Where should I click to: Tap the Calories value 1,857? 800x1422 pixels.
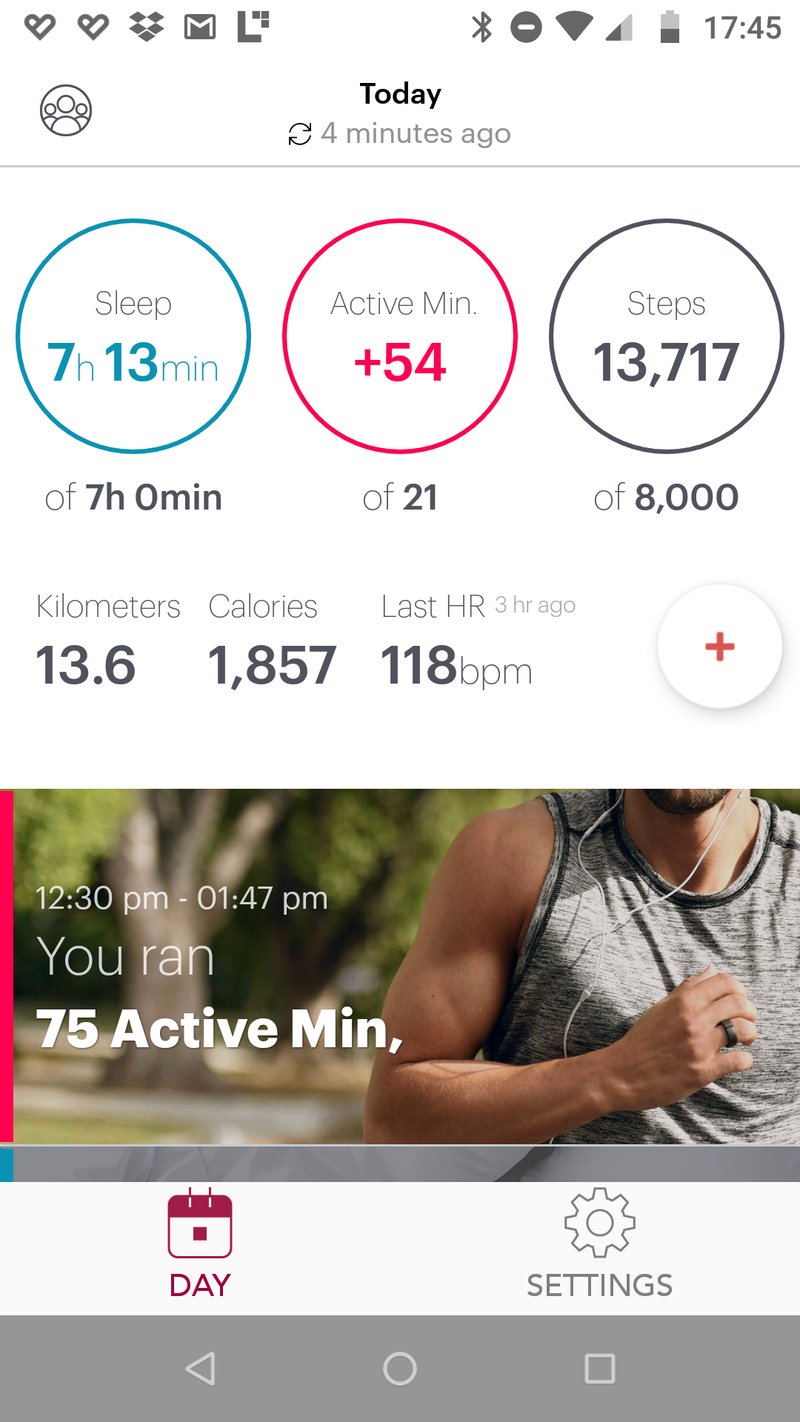point(272,665)
